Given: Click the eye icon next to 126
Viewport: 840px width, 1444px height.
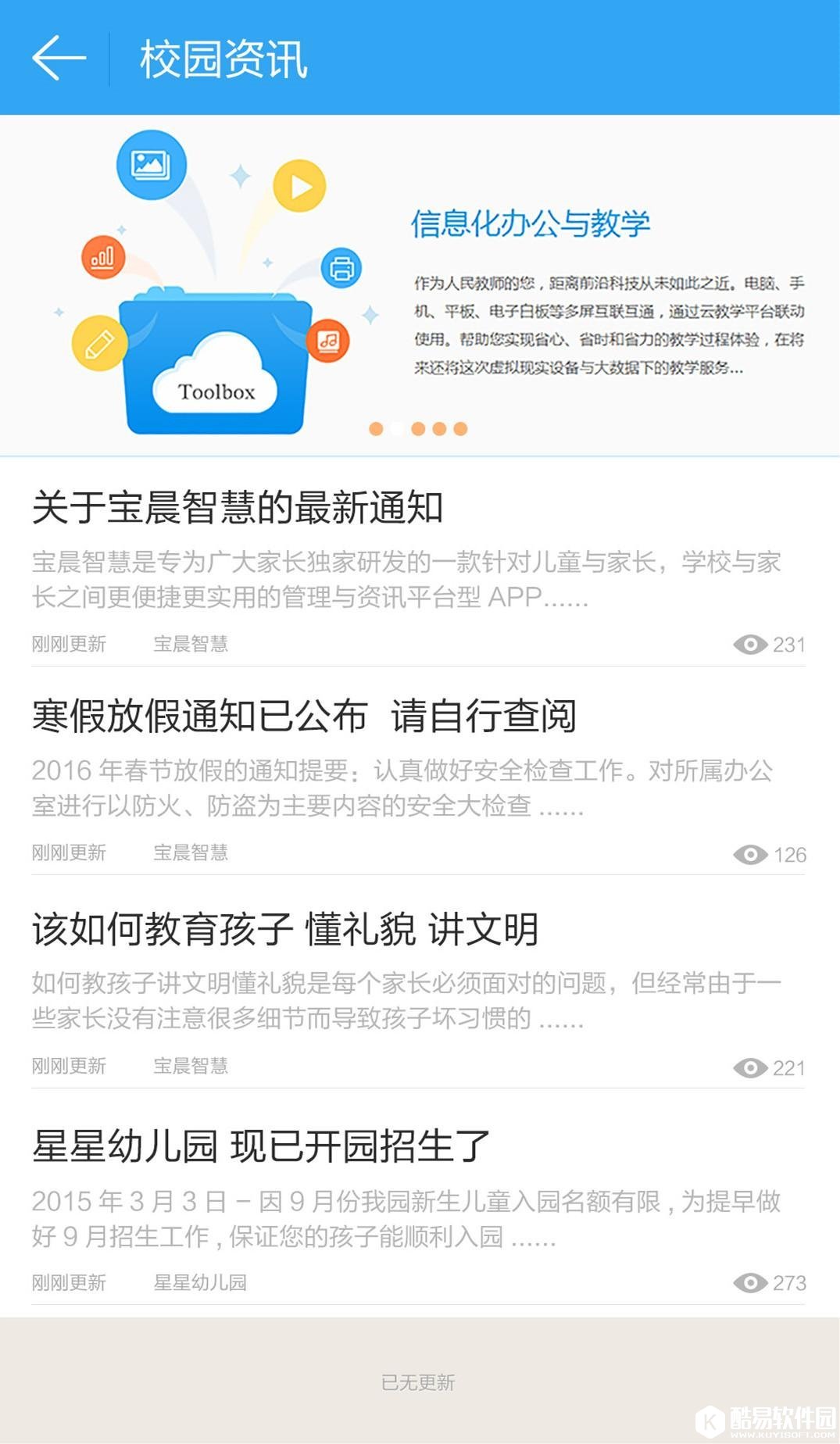Looking at the screenshot, I should tap(749, 854).
